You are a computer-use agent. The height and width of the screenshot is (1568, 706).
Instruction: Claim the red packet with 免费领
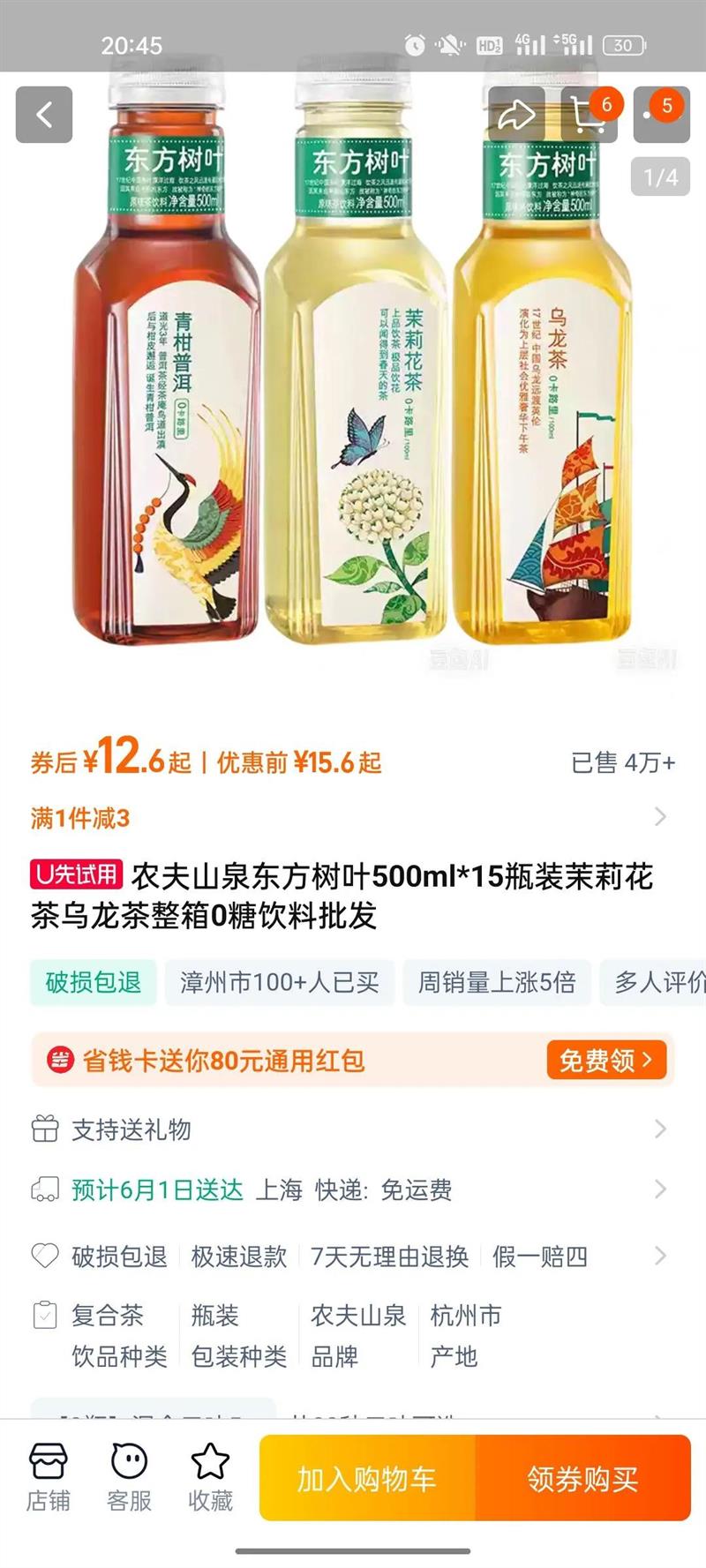607,1060
